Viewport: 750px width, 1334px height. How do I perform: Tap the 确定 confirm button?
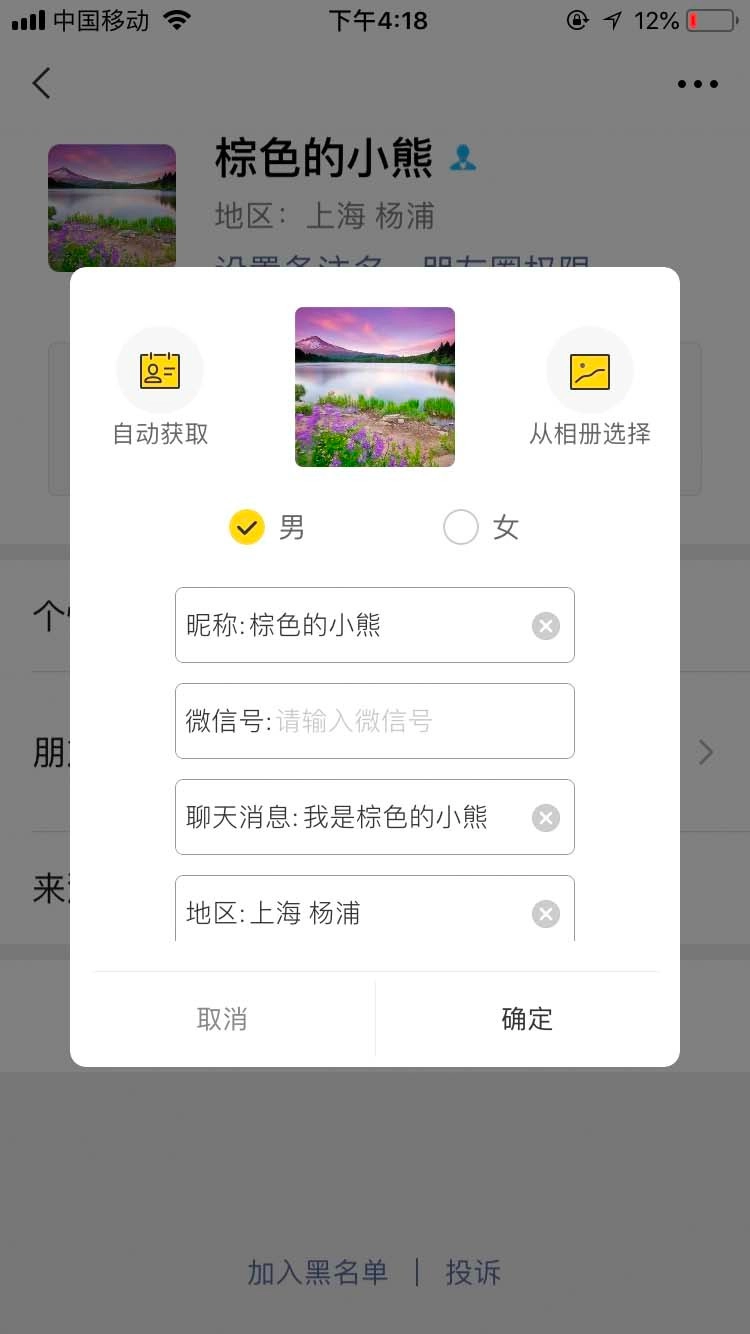coord(527,1018)
